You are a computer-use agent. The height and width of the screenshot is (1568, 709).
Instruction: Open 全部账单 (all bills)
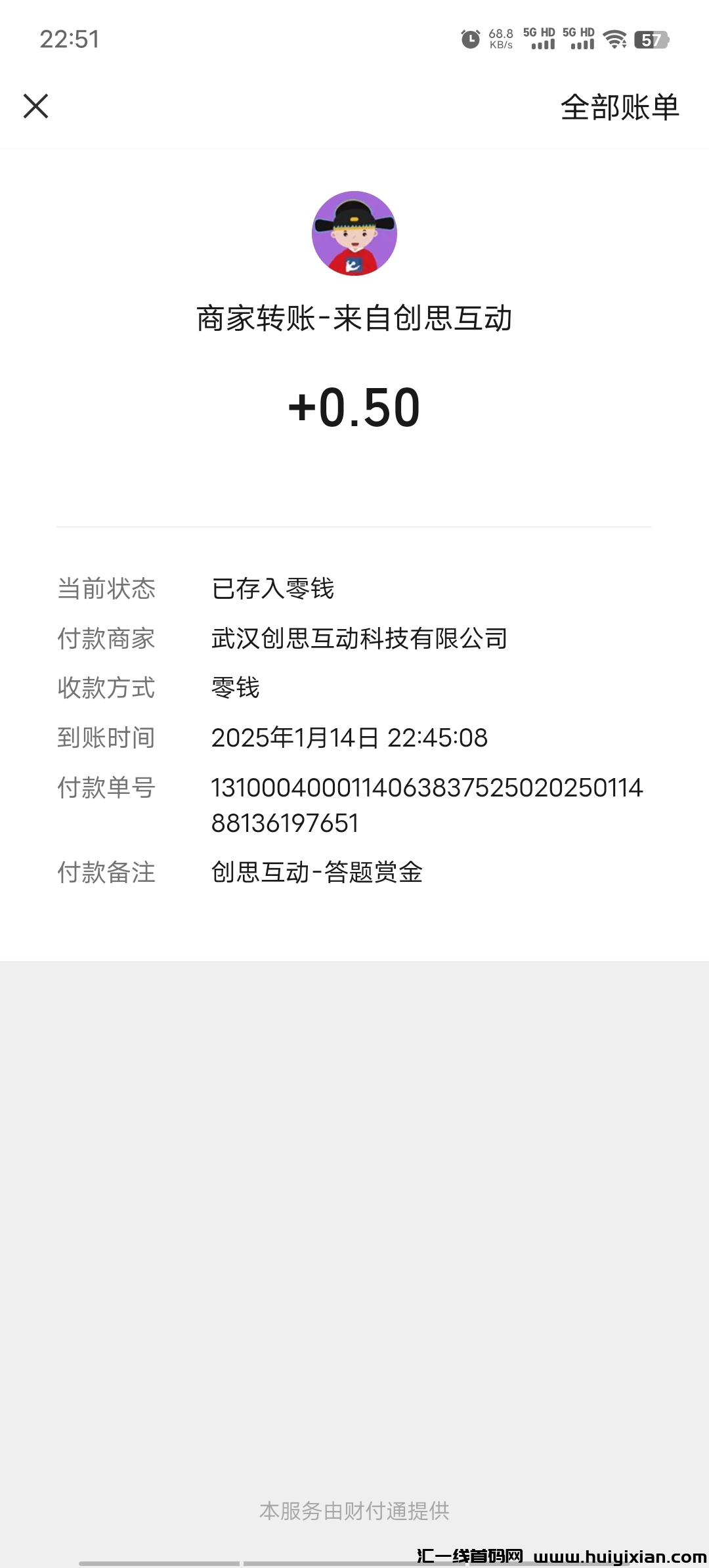[619, 107]
